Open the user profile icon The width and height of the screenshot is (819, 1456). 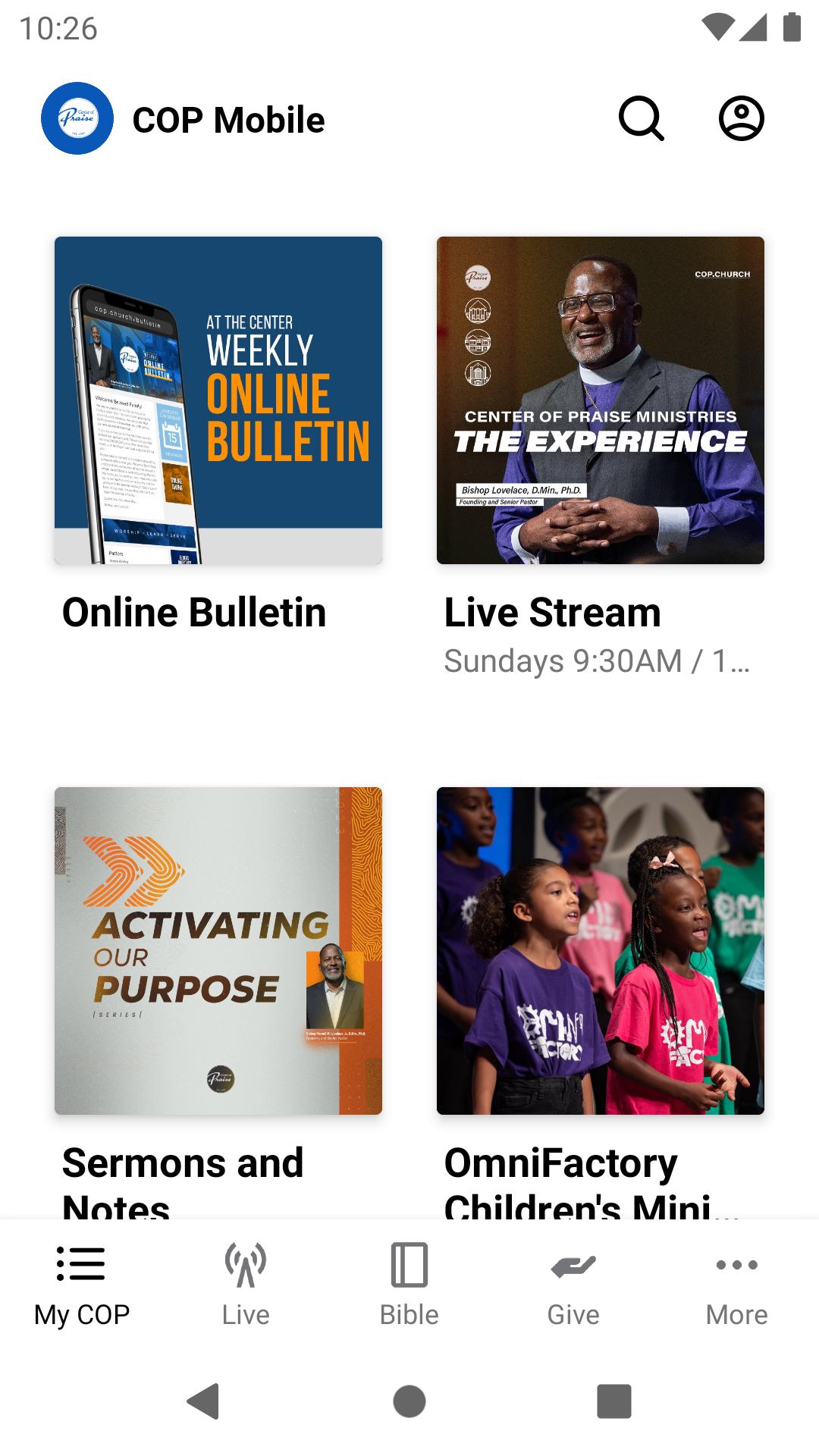pyautogui.click(x=741, y=118)
